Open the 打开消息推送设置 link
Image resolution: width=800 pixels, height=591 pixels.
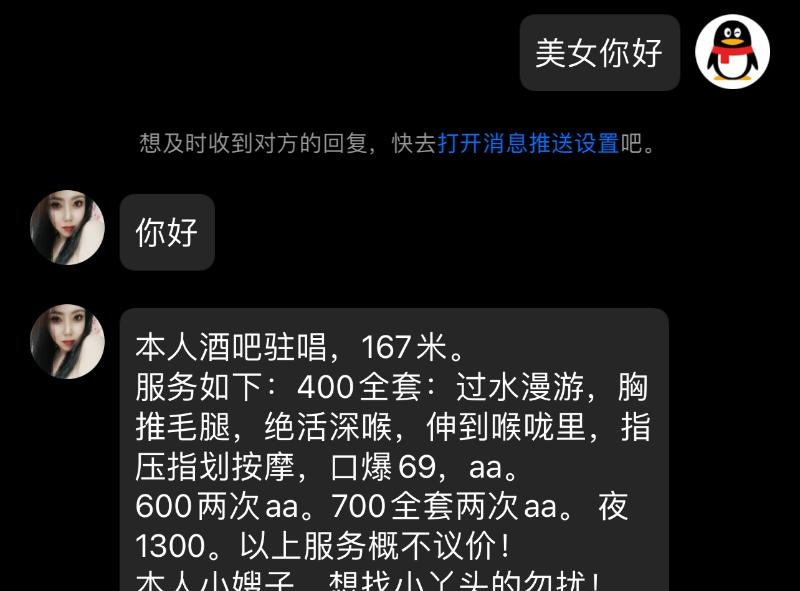pyautogui.click(x=528, y=143)
